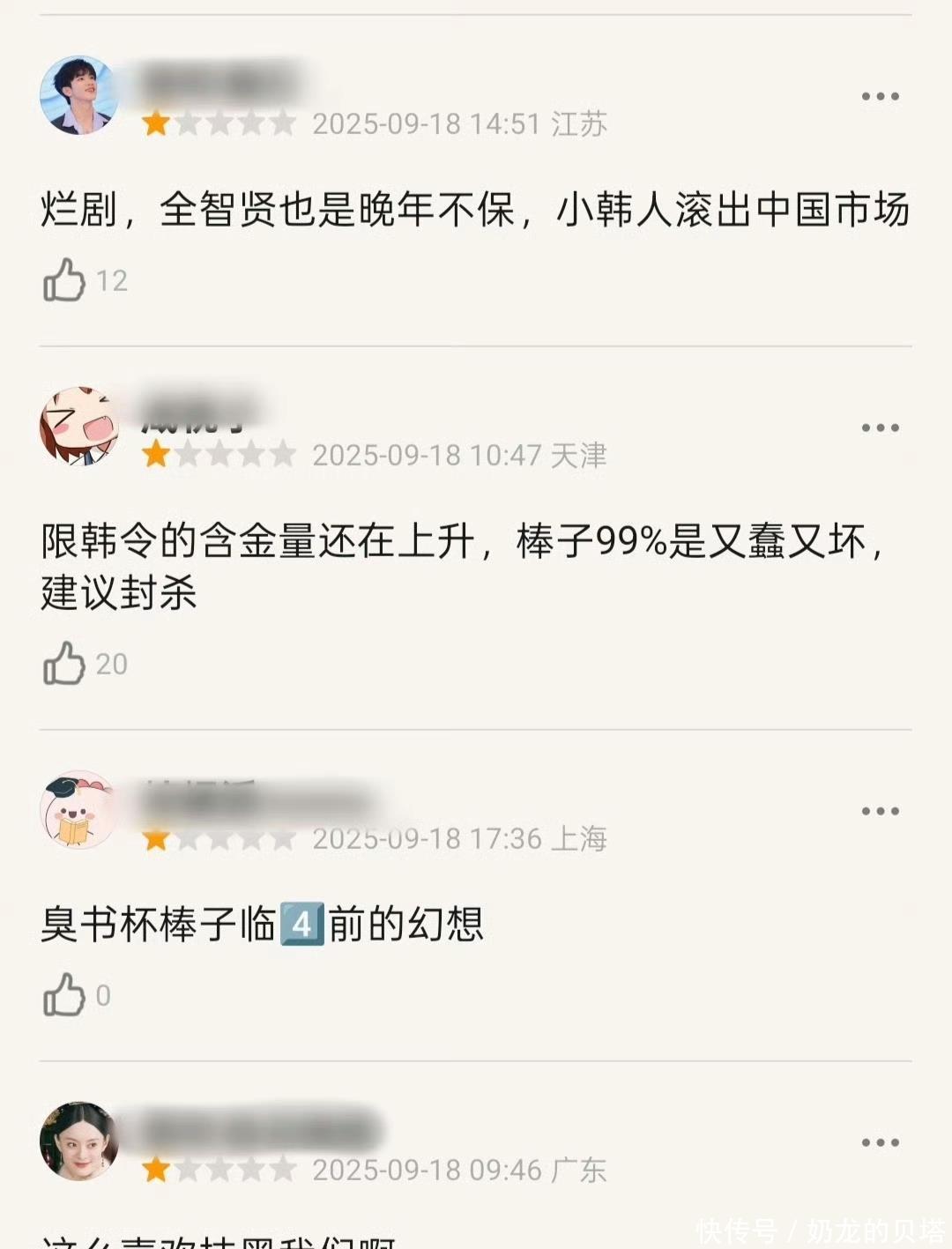Like the 10:47 review from 天津
This screenshot has height=1249, width=952.
(64, 664)
